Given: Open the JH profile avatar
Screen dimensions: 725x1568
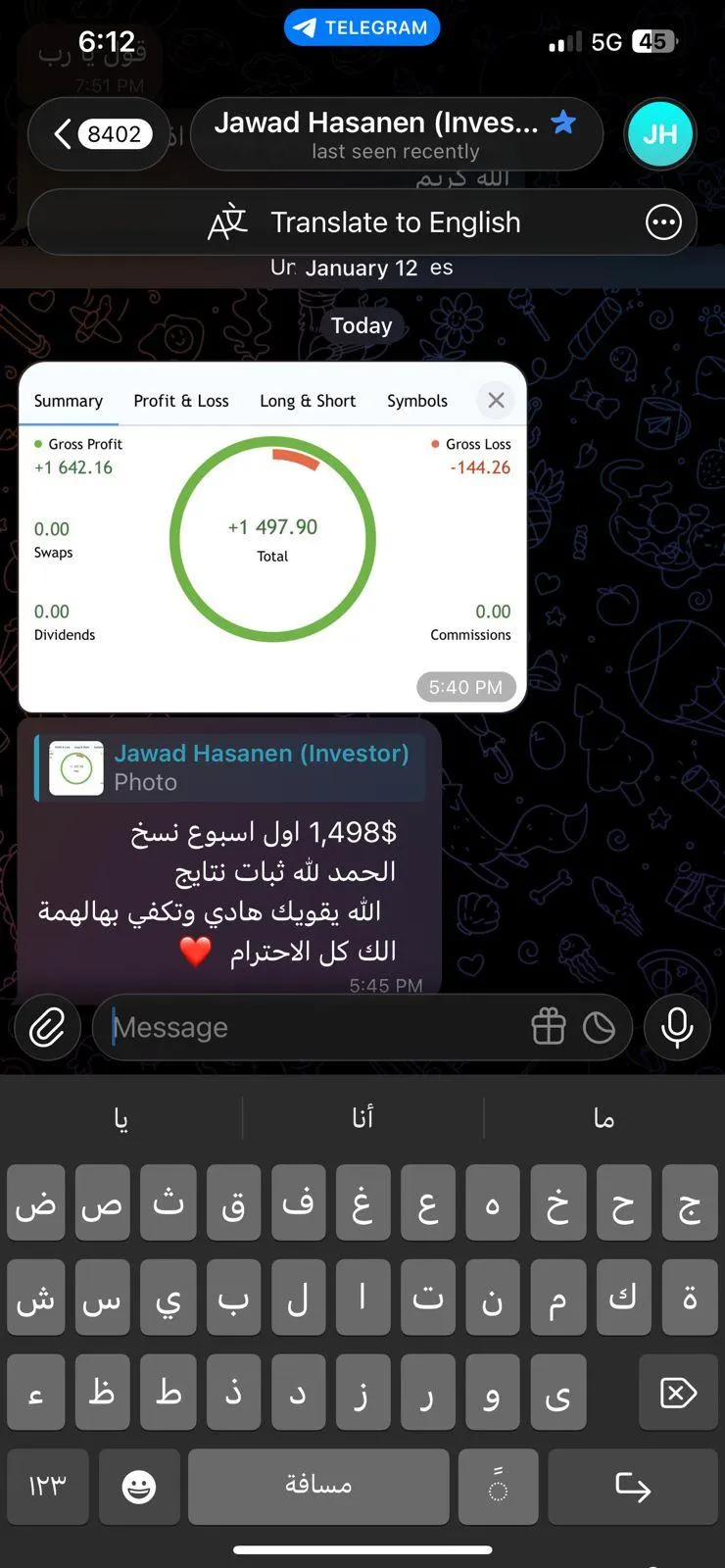Looking at the screenshot, I should click(x=659, y=134).
